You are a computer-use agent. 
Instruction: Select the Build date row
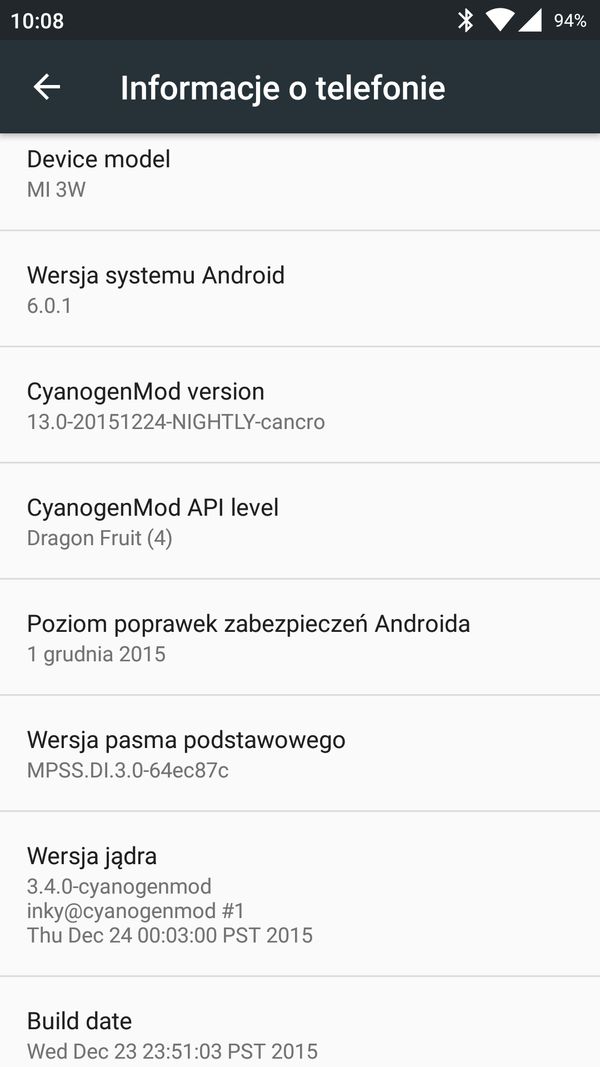tap(300, 1034)
